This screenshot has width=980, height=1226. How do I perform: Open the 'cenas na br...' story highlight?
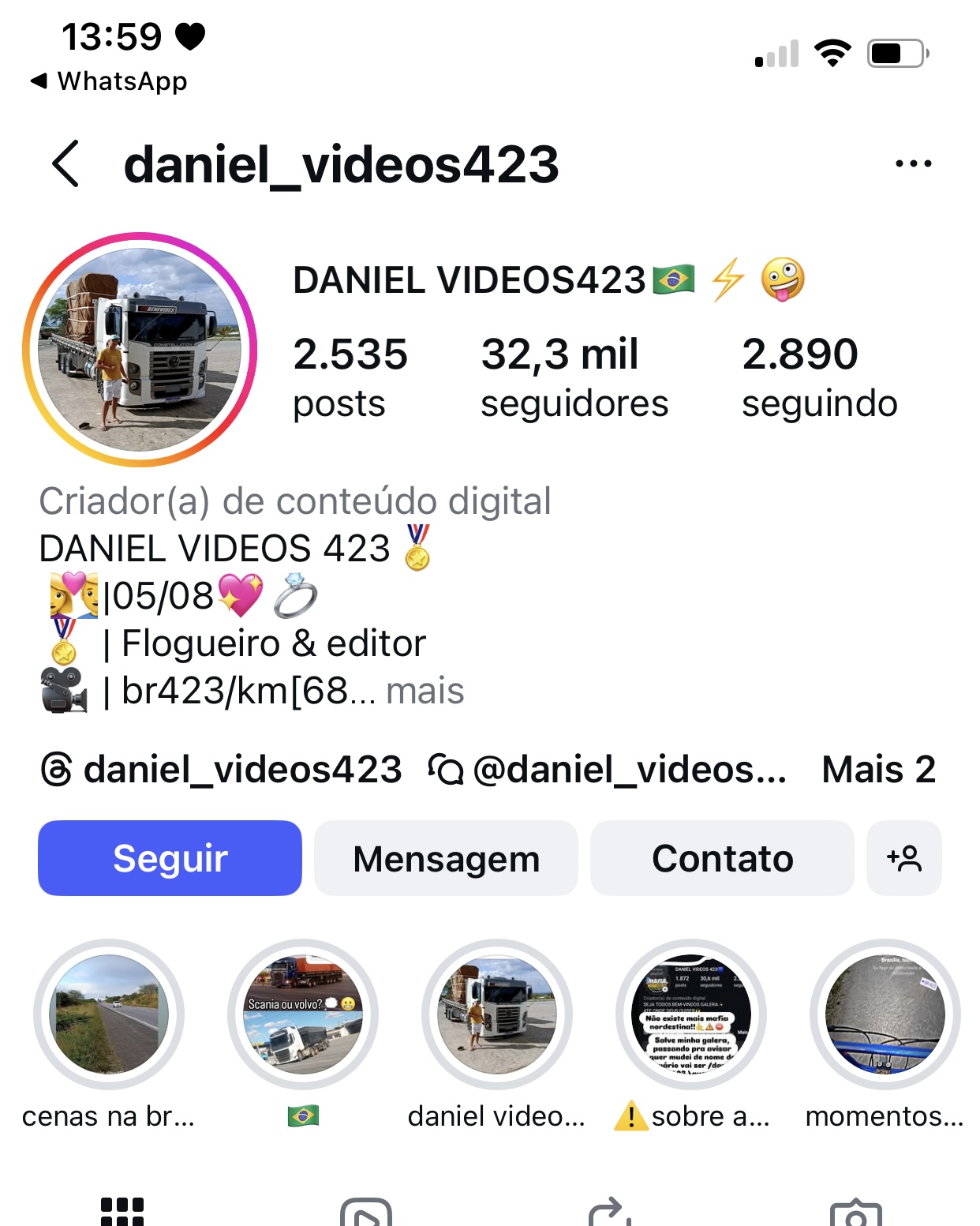pos(108,1018)
